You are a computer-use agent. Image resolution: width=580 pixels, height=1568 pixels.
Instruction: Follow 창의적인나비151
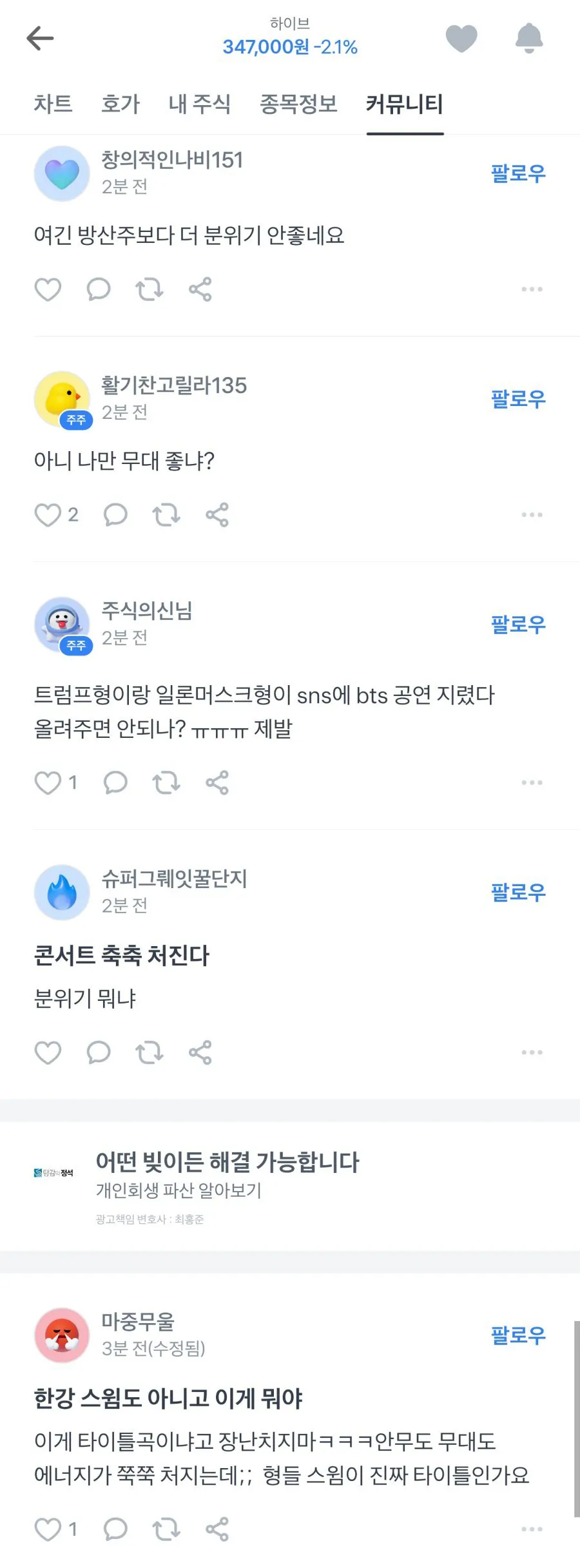(518, 173)
